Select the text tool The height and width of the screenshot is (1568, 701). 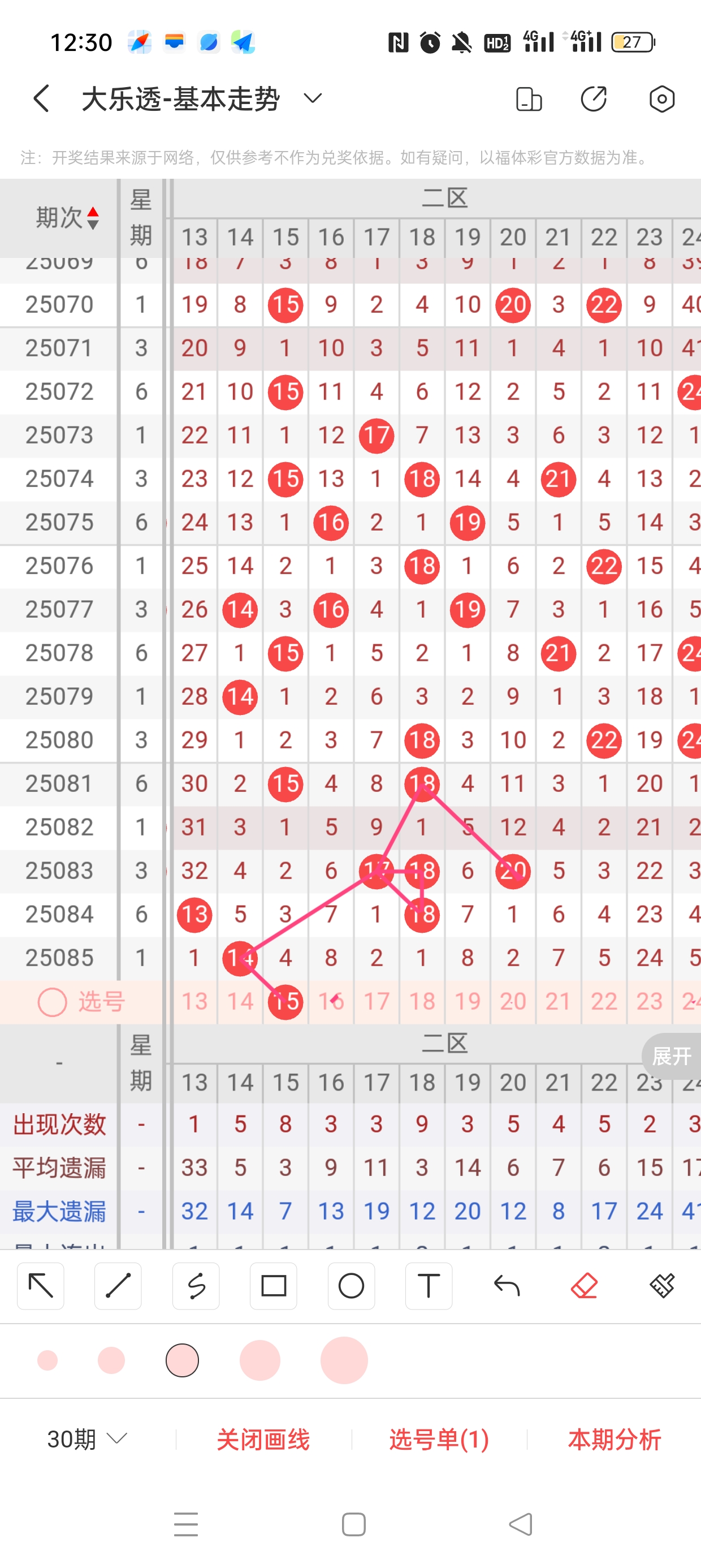tap(429, 1286)
